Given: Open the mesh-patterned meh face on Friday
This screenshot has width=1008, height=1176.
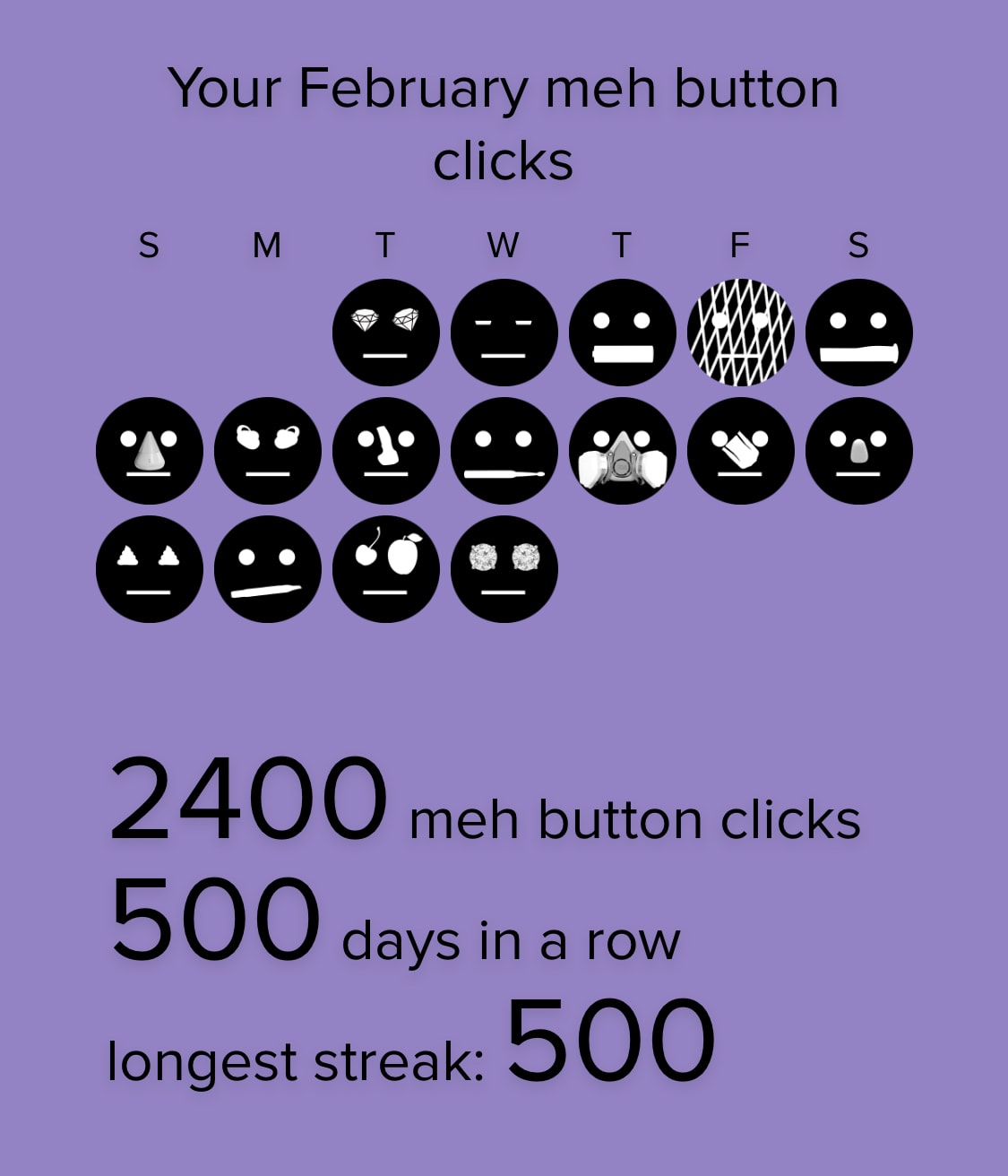Looking at the screenshot, I should [x=740, y=333].
